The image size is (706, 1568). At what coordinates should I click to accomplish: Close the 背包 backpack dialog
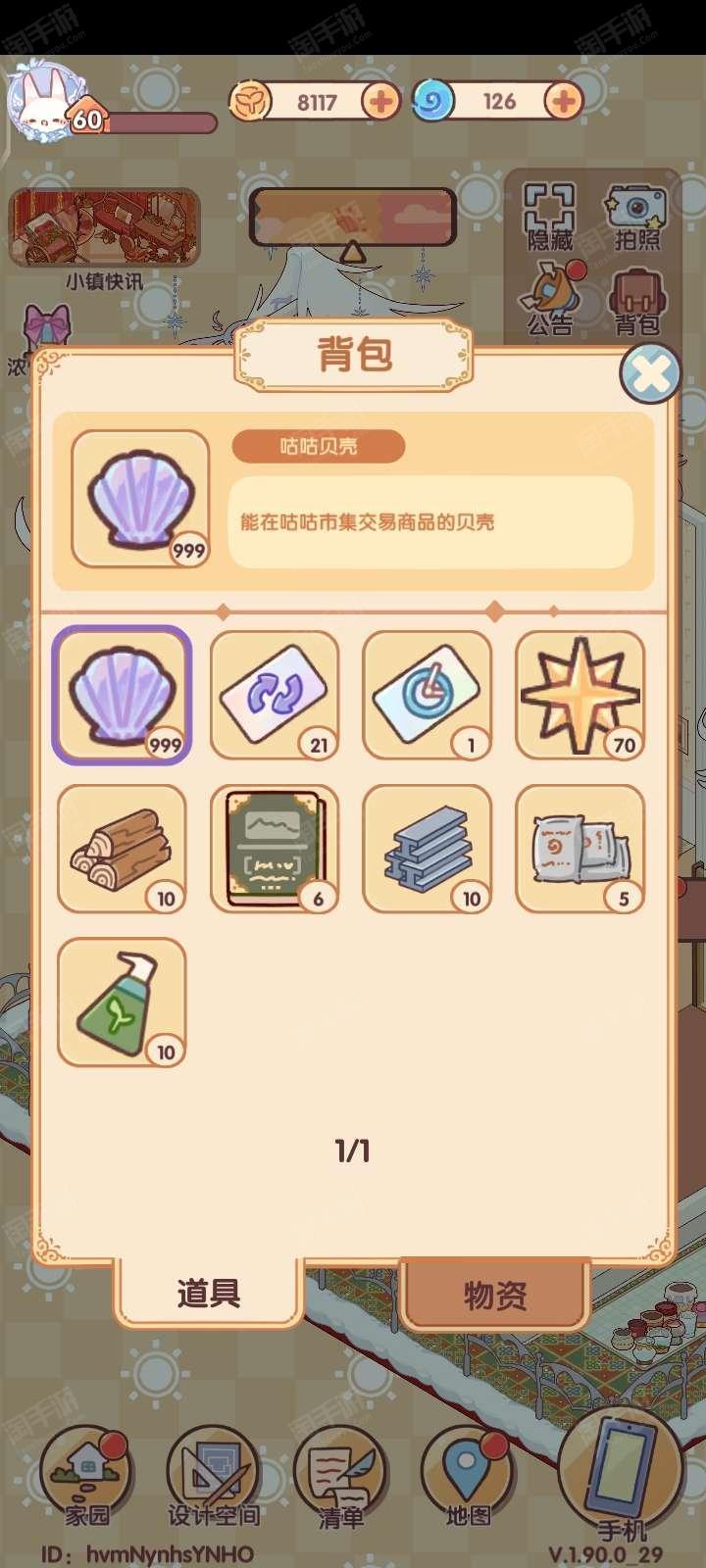point(649,373)
